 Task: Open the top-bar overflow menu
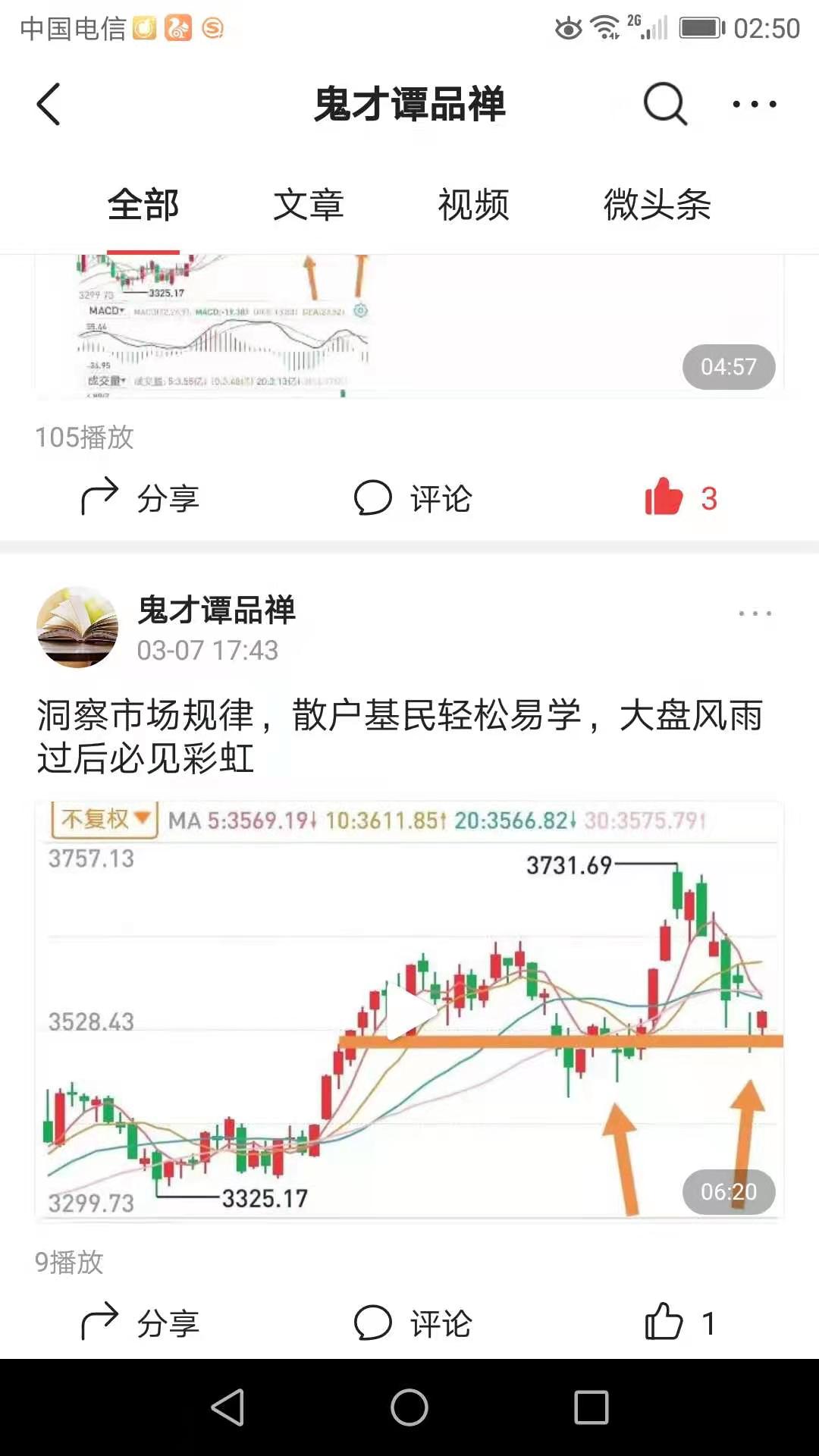click(755, 104)
